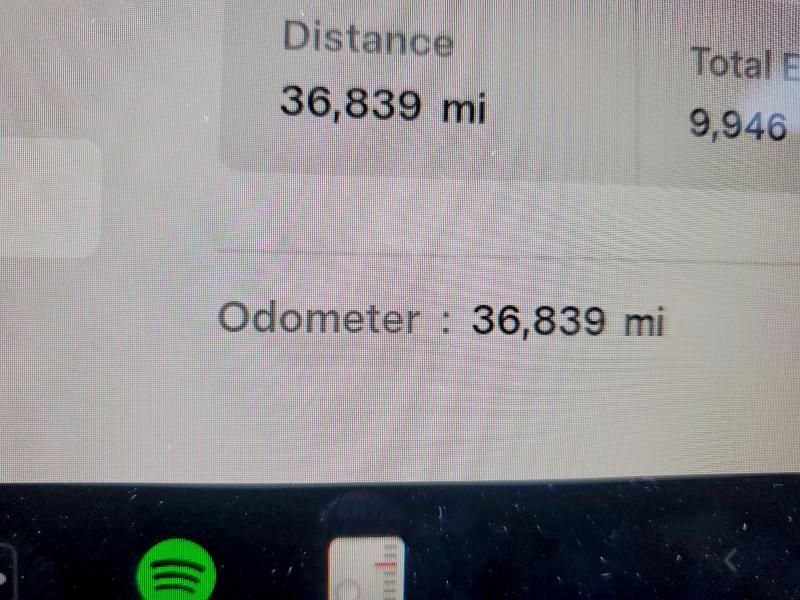Viewport: 800px width, 600px height.
Task: Open the Spotify app in the dock
Action: pos(177,572)
